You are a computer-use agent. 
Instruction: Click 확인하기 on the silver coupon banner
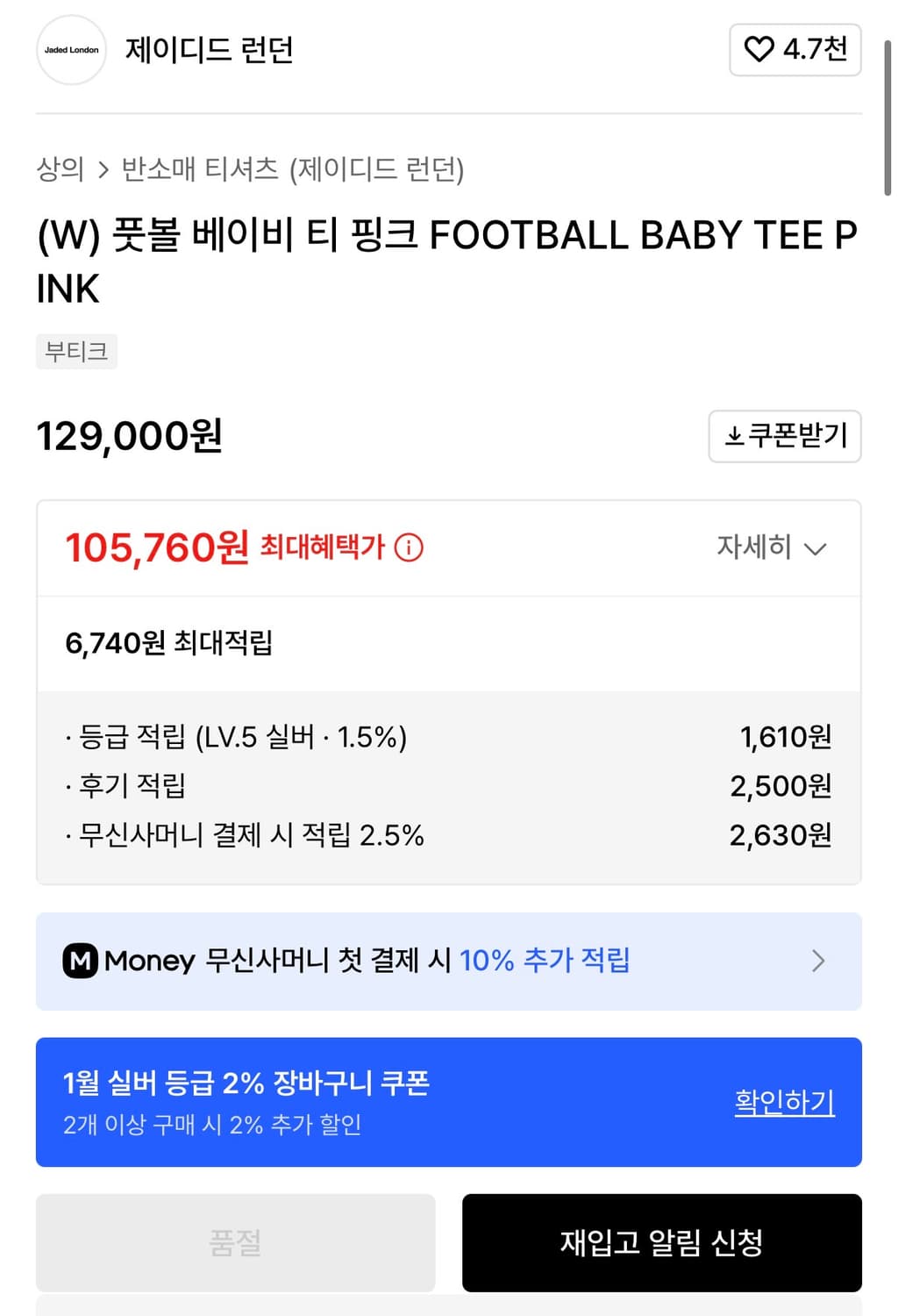coord(784,1103)
